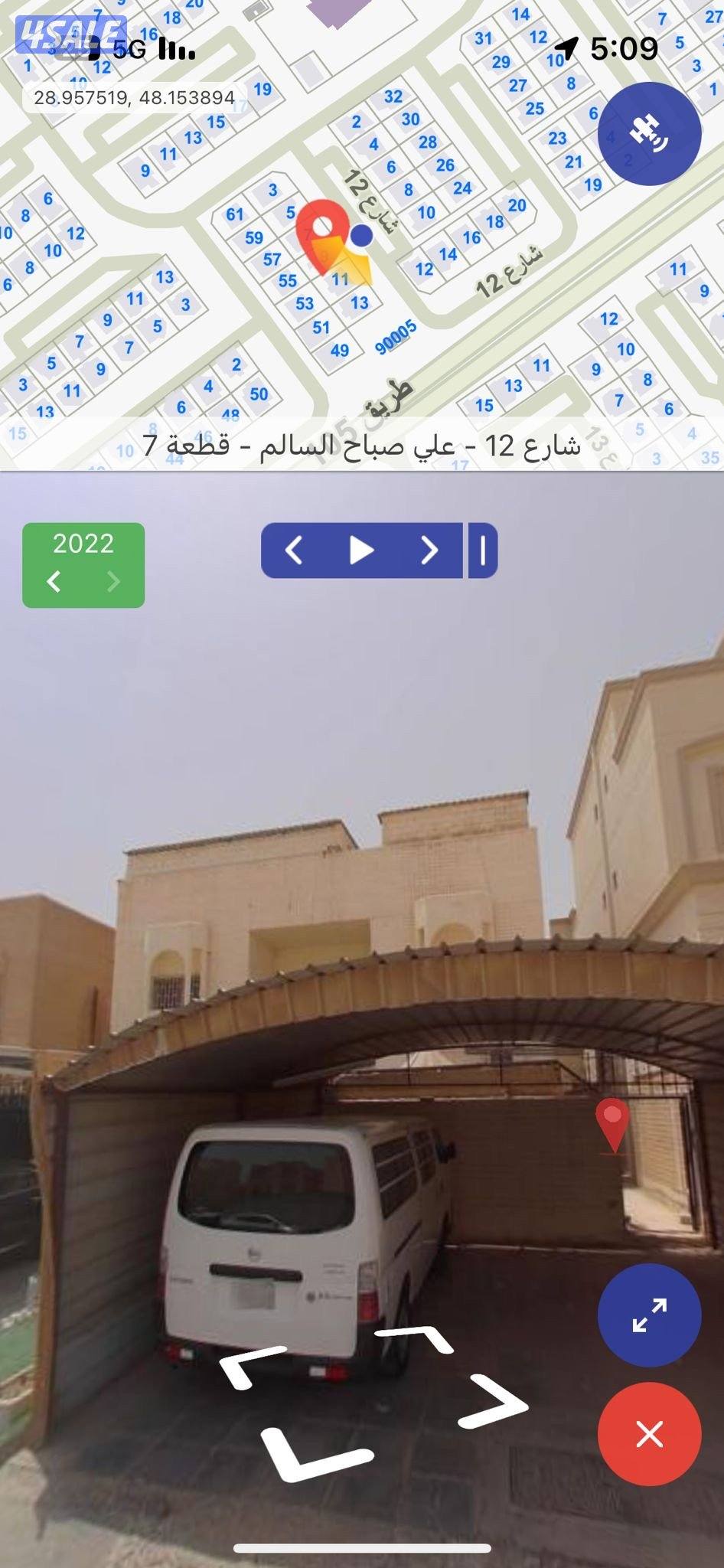Screen dimensions: 724x1568
Task: Play the street view image sequence
Action: coord(364,550)
